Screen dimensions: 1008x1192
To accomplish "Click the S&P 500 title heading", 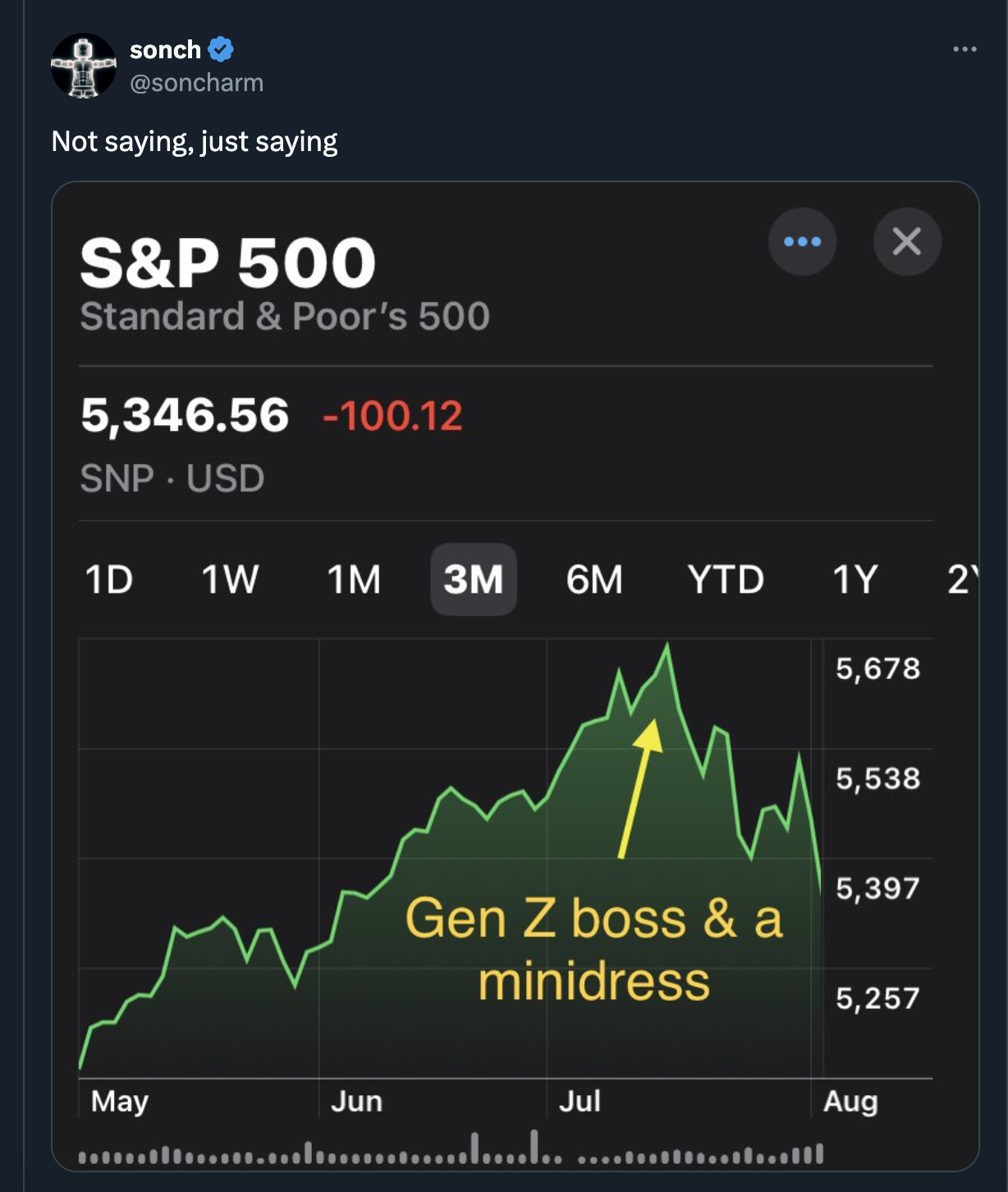I will click(228, 262).
